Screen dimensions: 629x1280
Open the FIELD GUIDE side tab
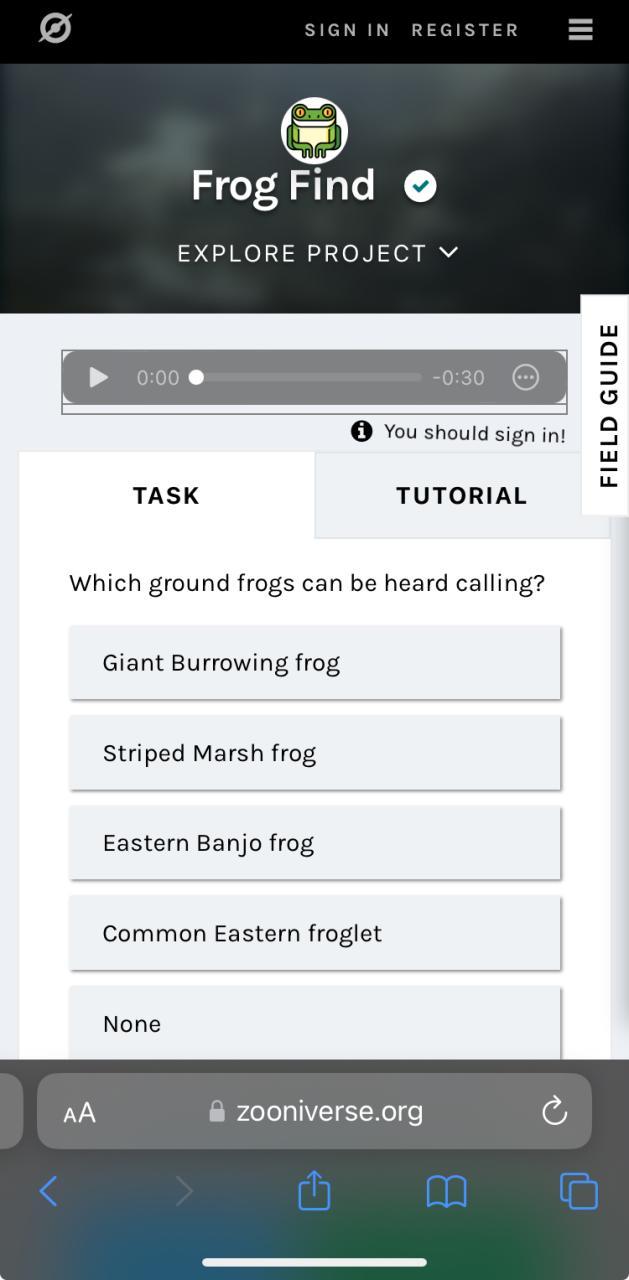tap(606, 405)
